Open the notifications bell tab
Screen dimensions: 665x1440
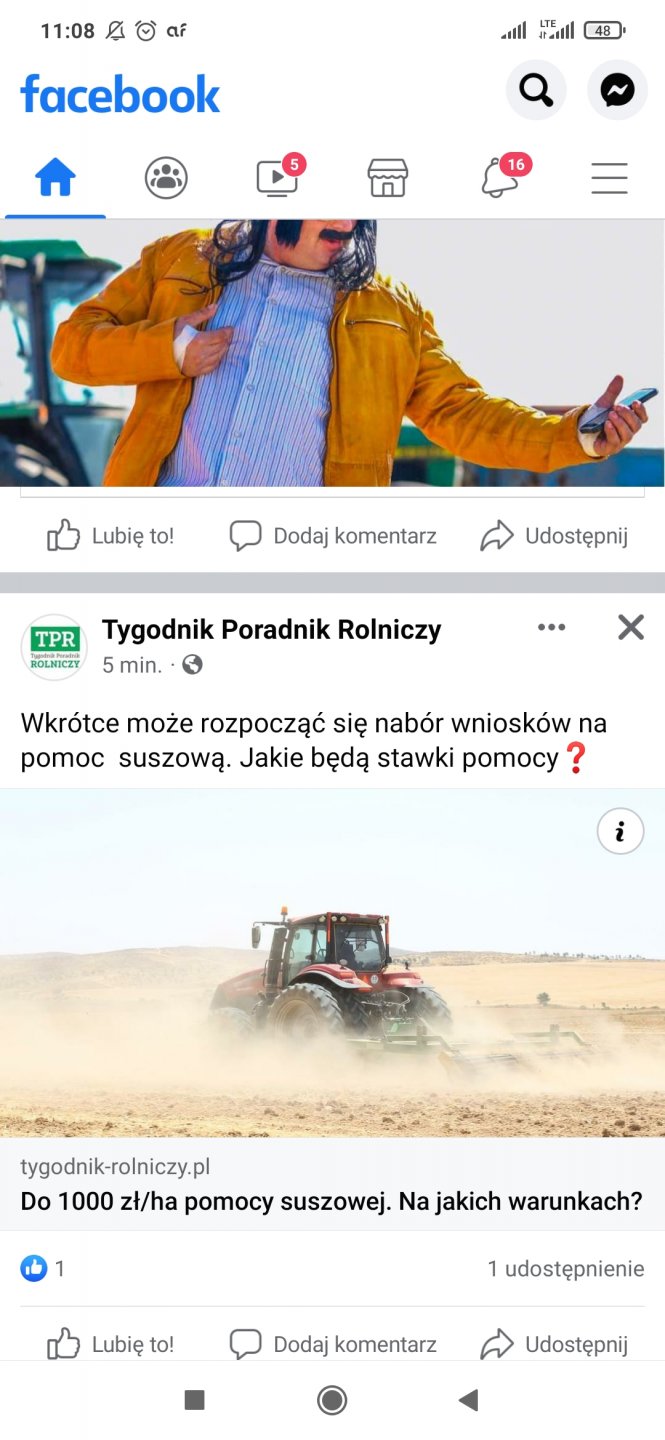pyautogui.click(x=499, y=178)
